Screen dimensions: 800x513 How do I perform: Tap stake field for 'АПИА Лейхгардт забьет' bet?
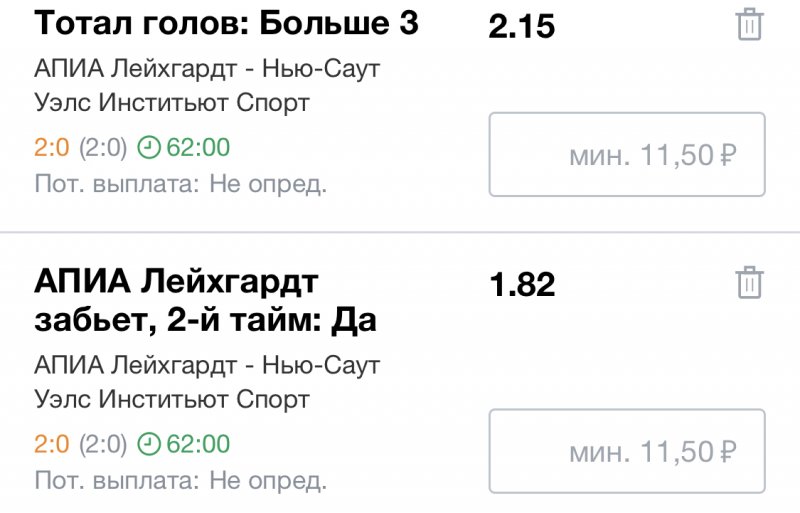[x=627, y=452]
